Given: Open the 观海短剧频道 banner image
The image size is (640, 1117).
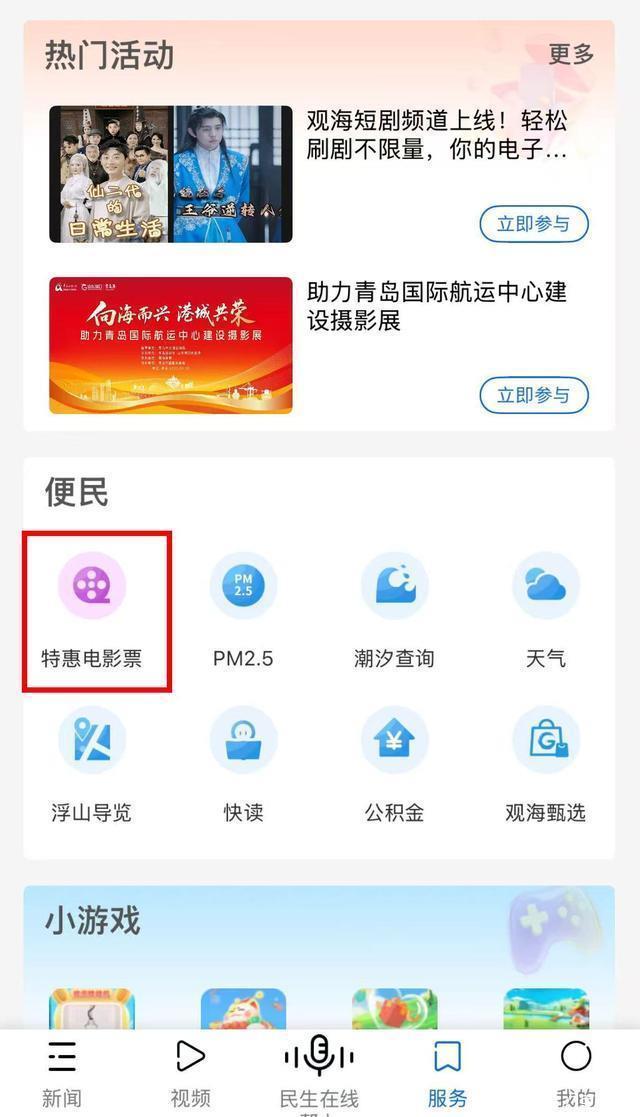Looking at the screenshot, I should tap(171, 175).
